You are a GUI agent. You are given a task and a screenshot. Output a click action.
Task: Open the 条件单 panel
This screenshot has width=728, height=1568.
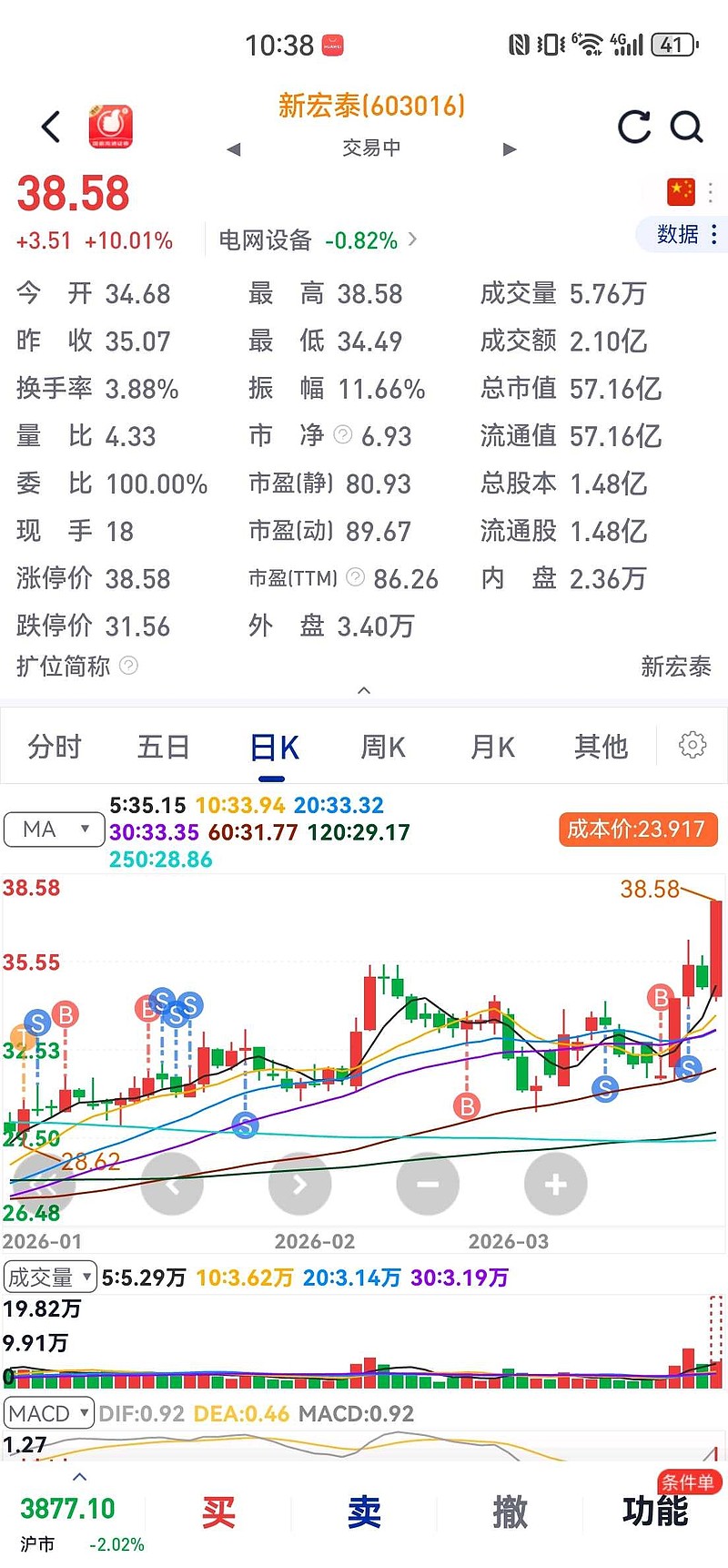(689, 1481)
